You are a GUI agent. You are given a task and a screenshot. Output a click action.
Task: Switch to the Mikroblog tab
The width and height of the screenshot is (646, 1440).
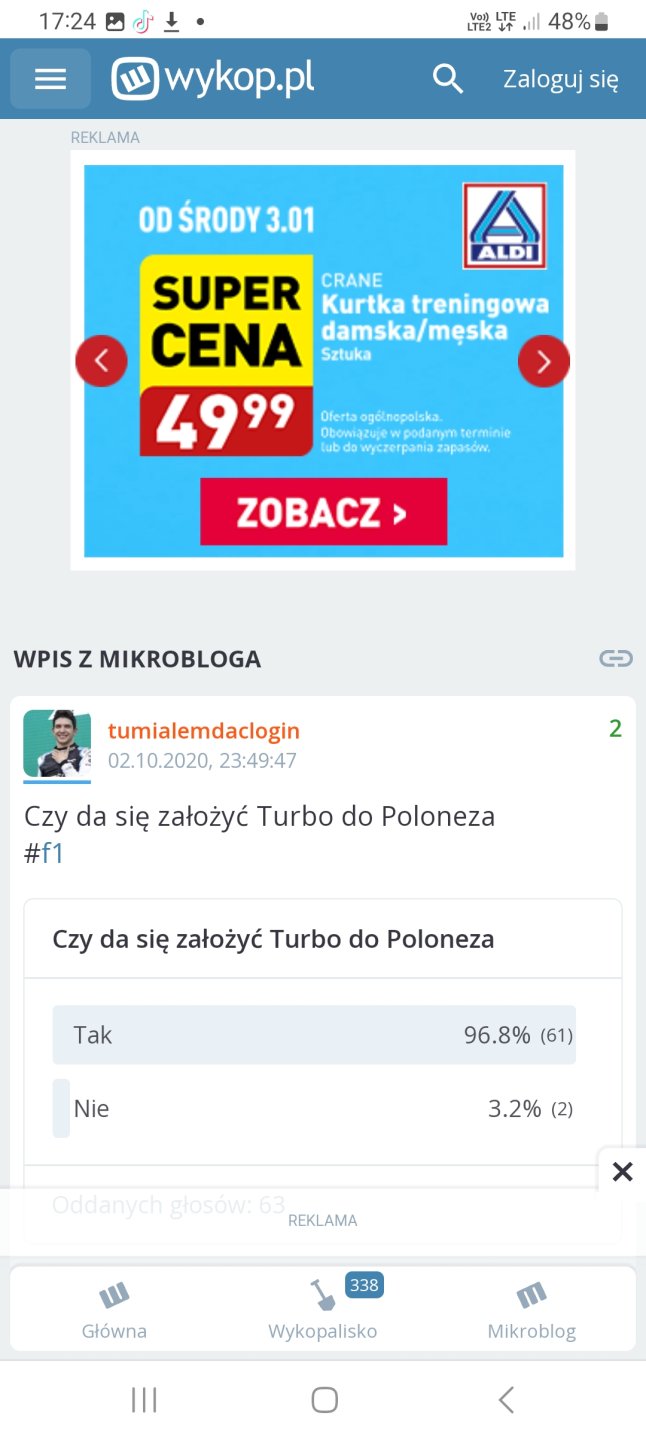531,1310
